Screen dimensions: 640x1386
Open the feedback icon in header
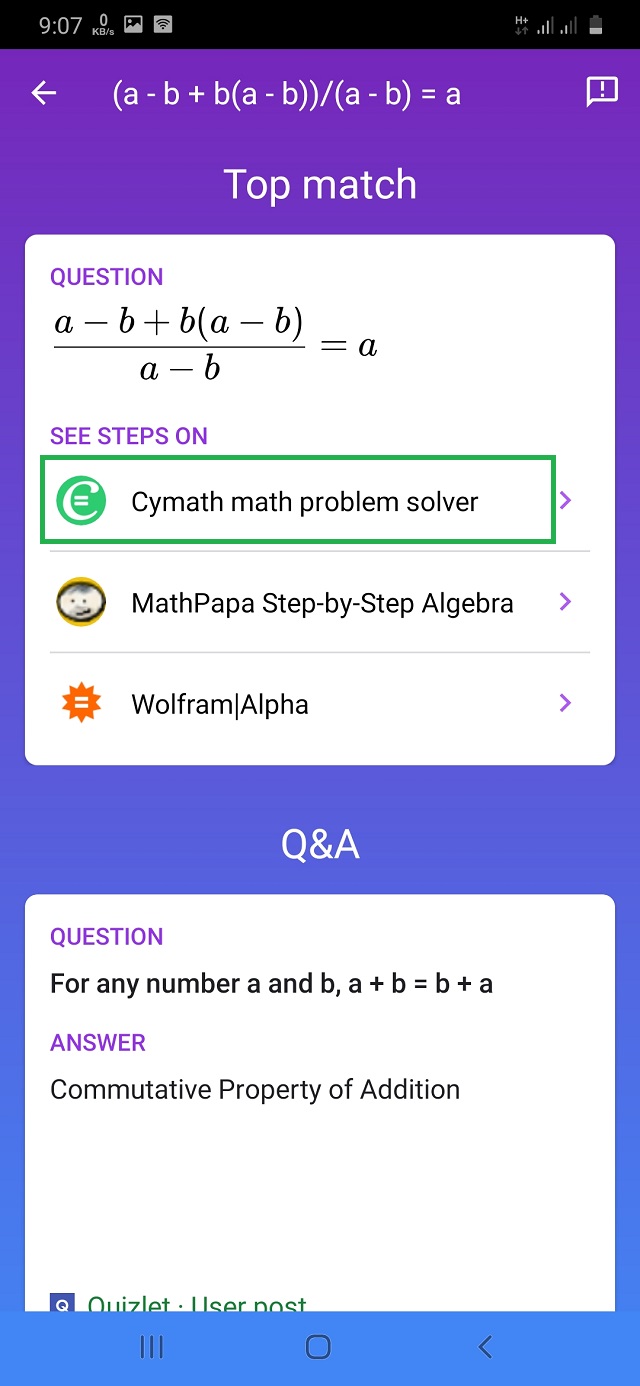[x=601, y=93]
